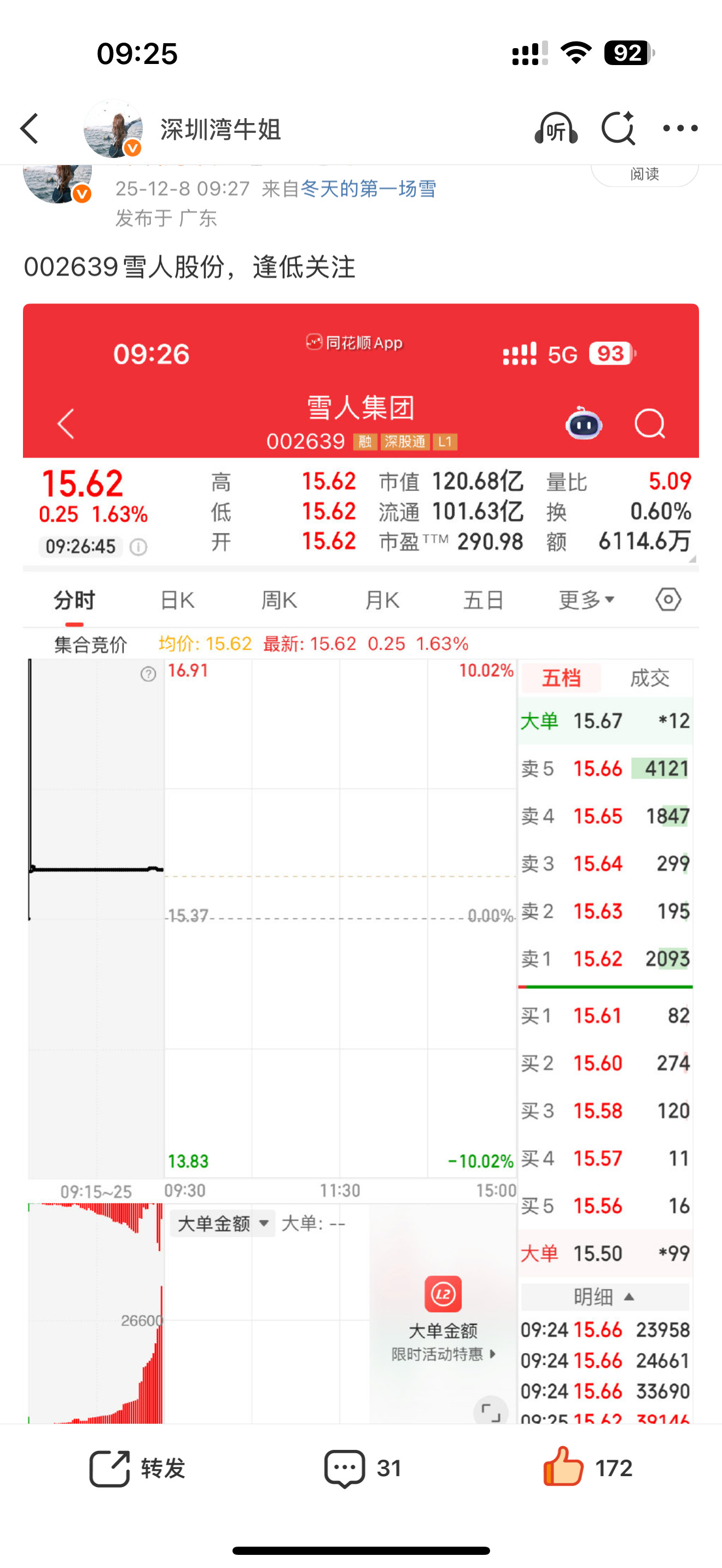Open the 大单金额 dropdown selector
This screenshot has width=722, height=1568.
(x=222, y=1224)
